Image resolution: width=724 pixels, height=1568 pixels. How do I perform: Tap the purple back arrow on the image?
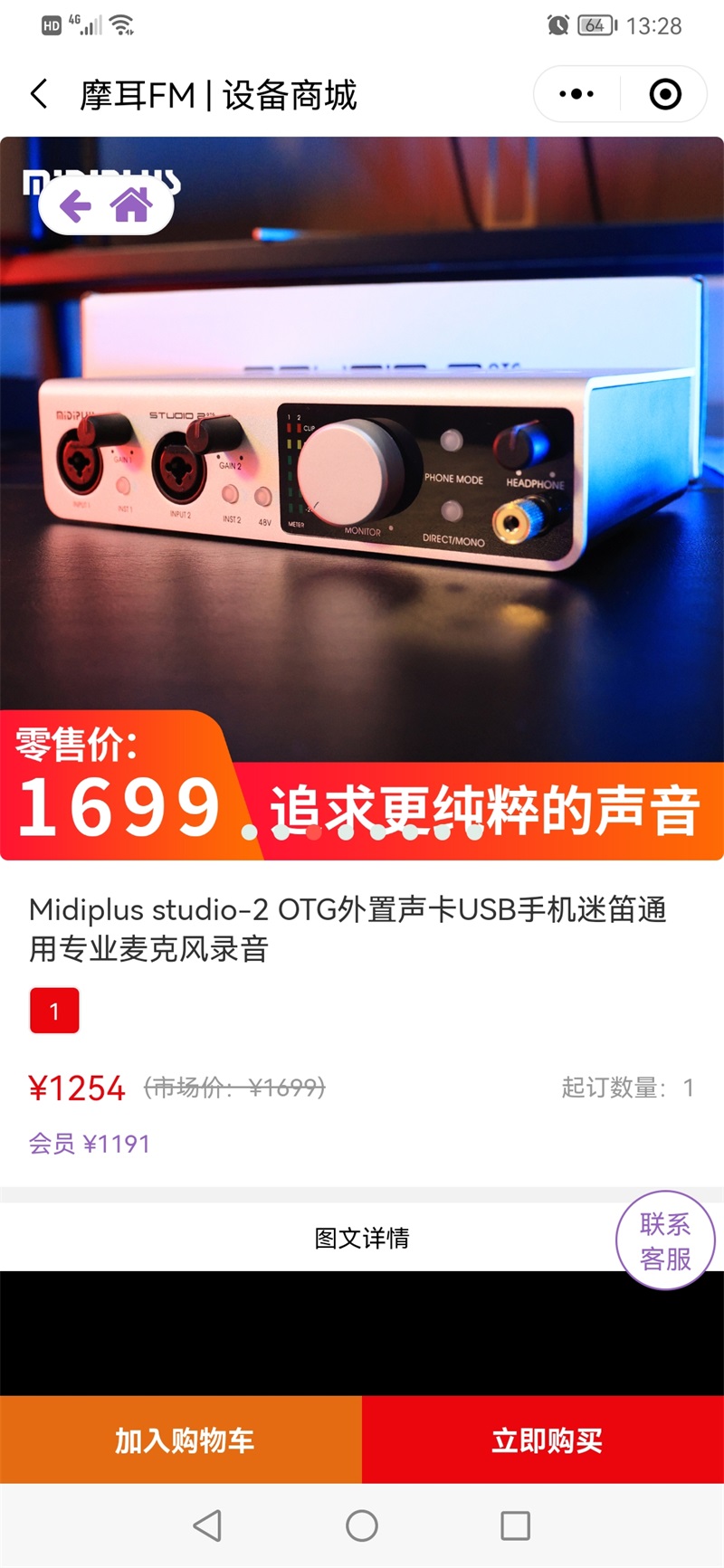pos(76,206)
